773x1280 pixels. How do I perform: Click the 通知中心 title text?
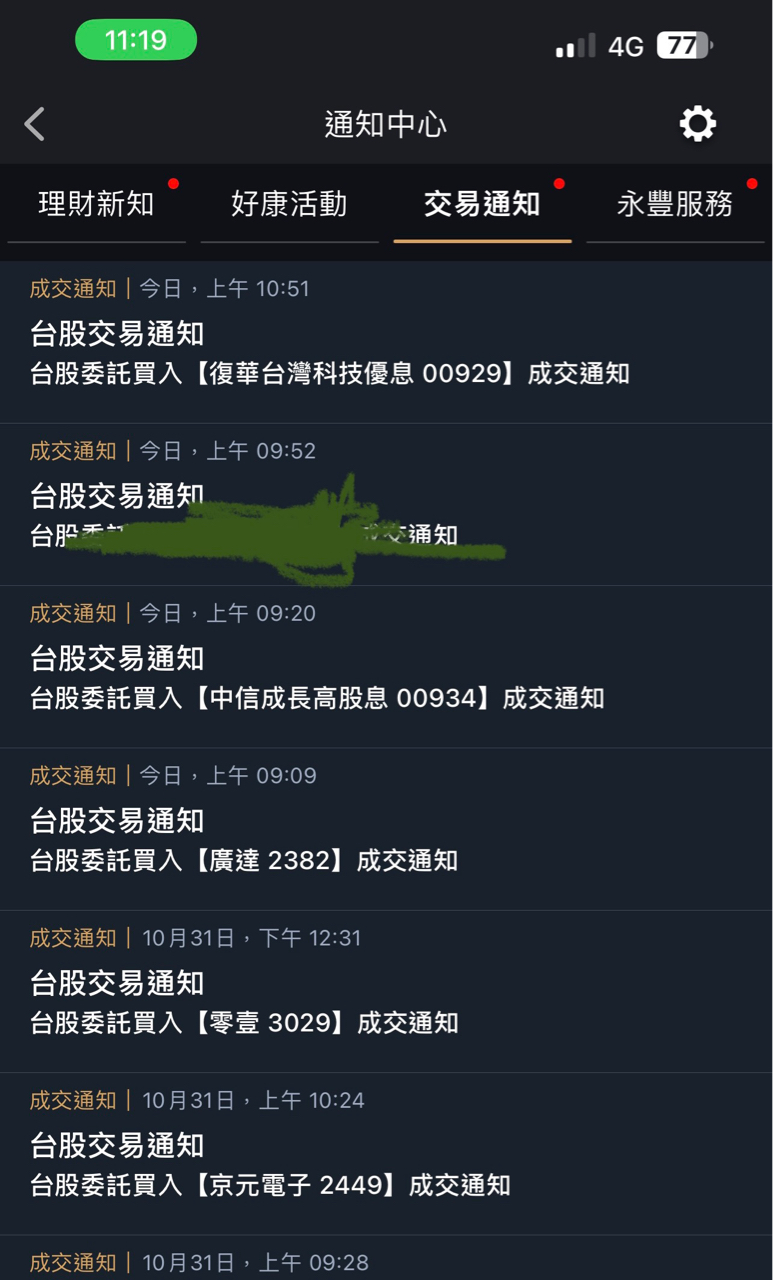pos(386,123)
